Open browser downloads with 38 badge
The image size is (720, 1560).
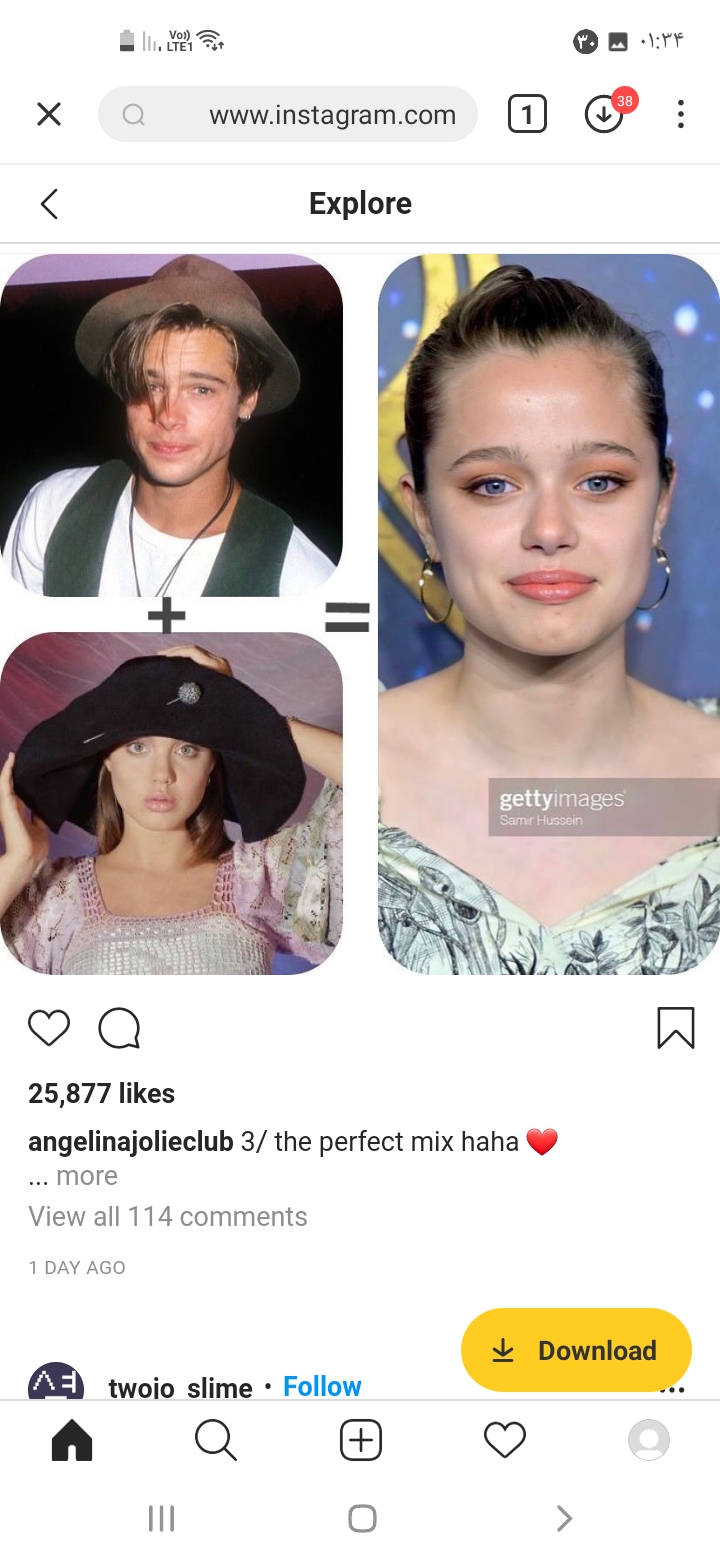(604, 114)
